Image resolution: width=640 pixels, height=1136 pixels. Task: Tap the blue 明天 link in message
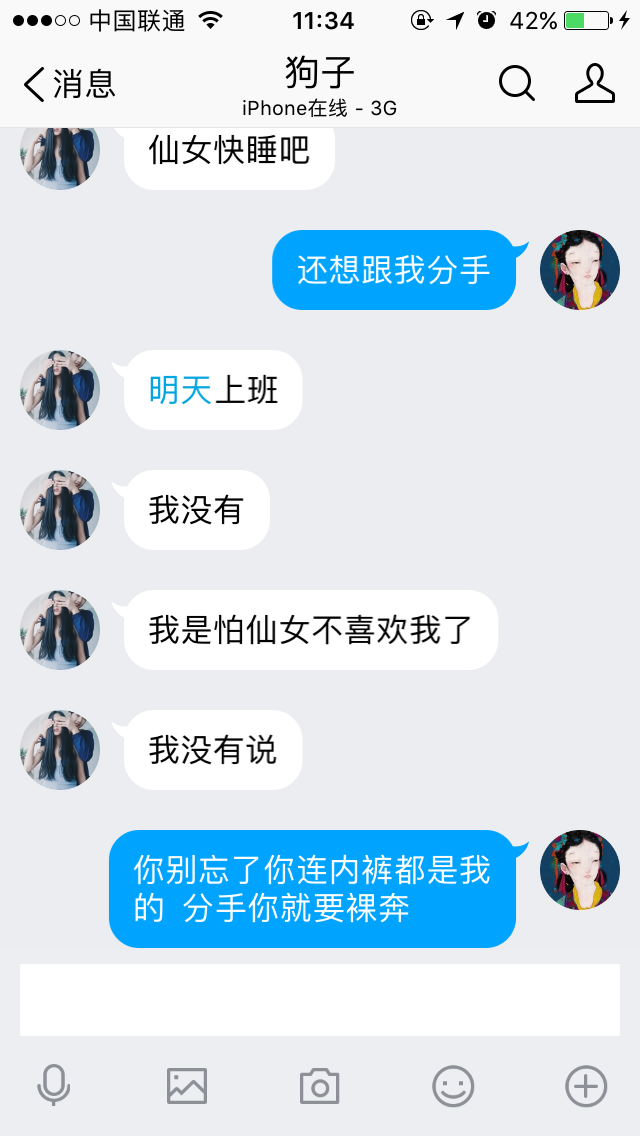181,390
